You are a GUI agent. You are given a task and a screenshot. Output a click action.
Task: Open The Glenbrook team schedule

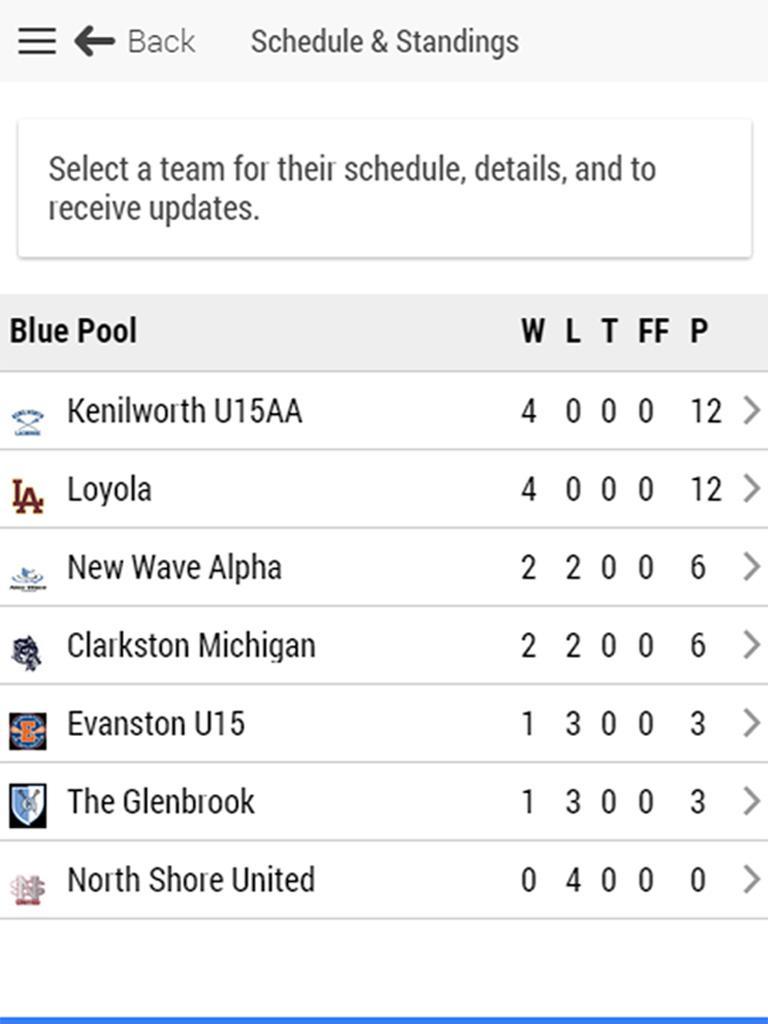tap(160, 801)
